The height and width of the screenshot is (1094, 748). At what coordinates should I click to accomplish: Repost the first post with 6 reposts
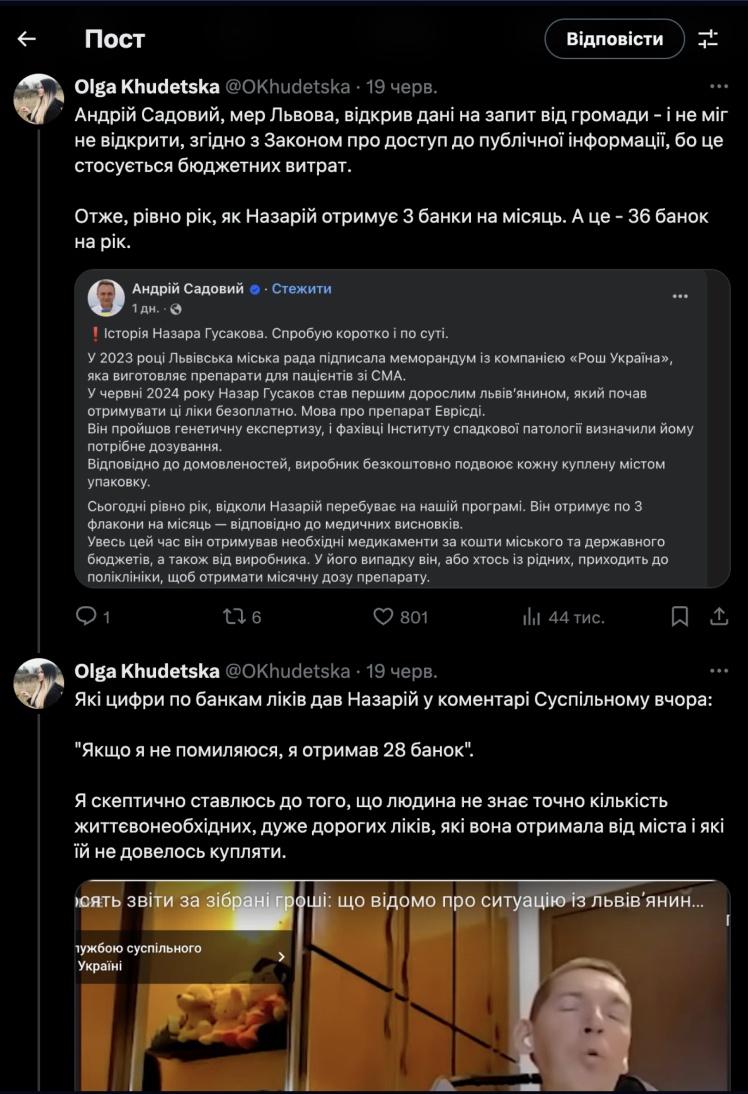click(232, 617)
